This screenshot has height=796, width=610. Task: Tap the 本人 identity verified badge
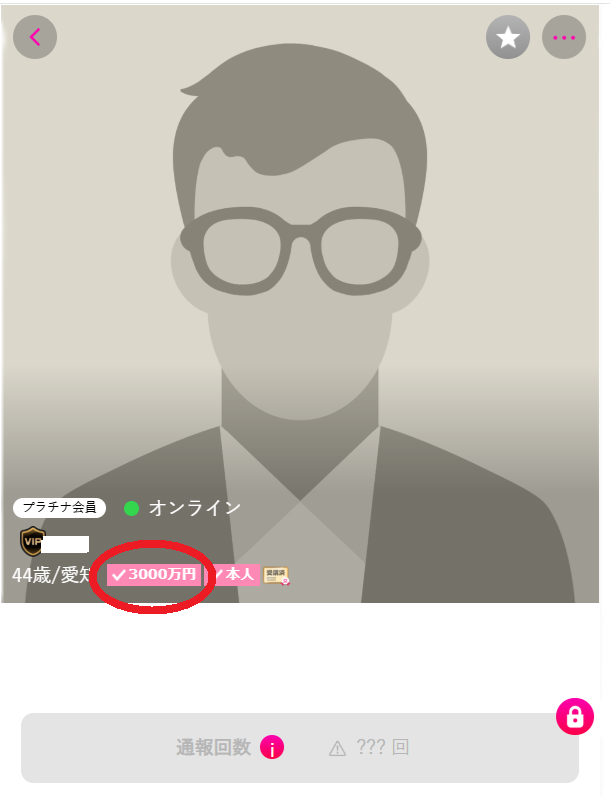click(x=233, y=574)
